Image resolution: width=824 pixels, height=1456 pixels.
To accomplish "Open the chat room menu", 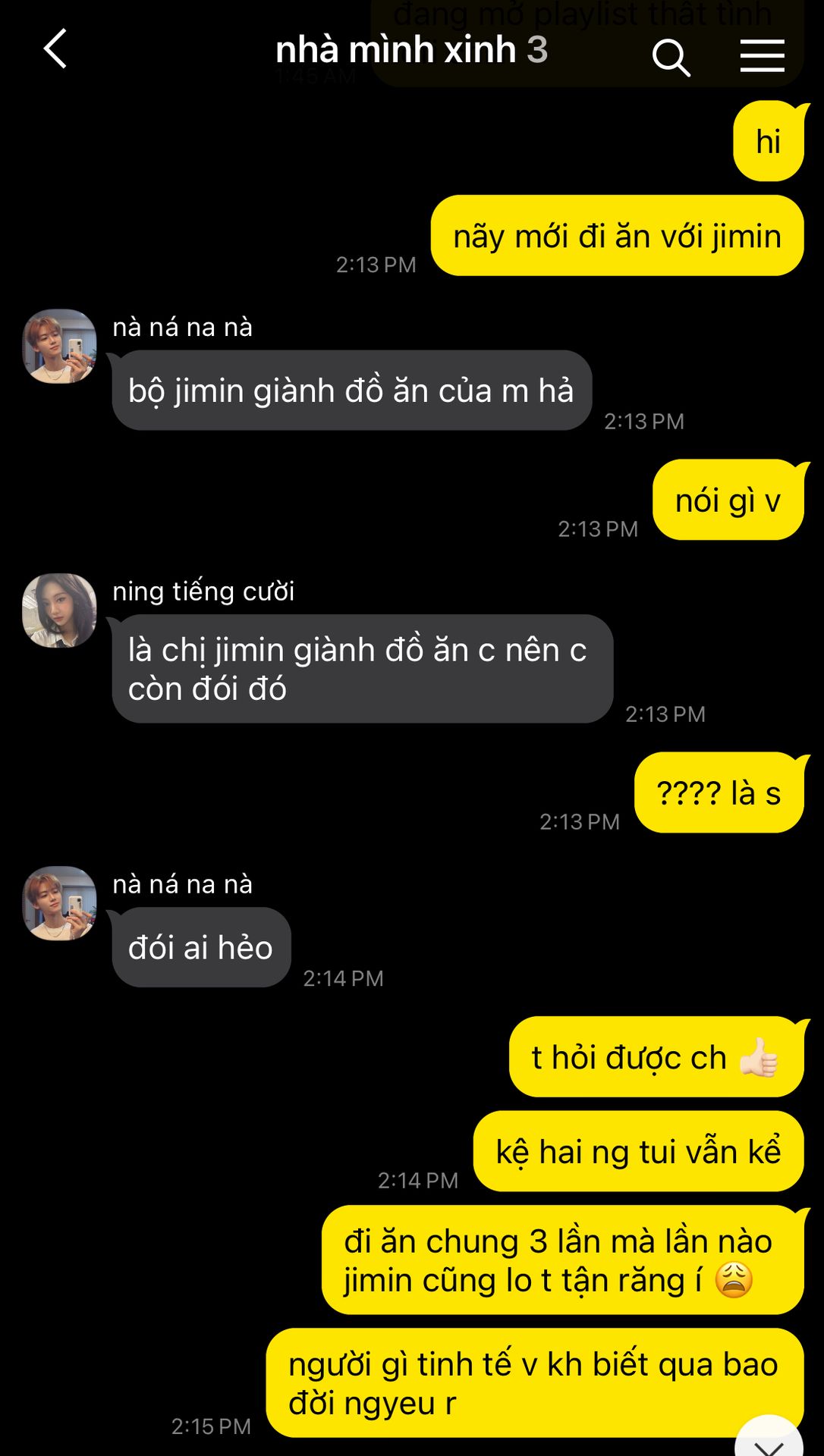I will pyautogui.click(x=762, y=56).
